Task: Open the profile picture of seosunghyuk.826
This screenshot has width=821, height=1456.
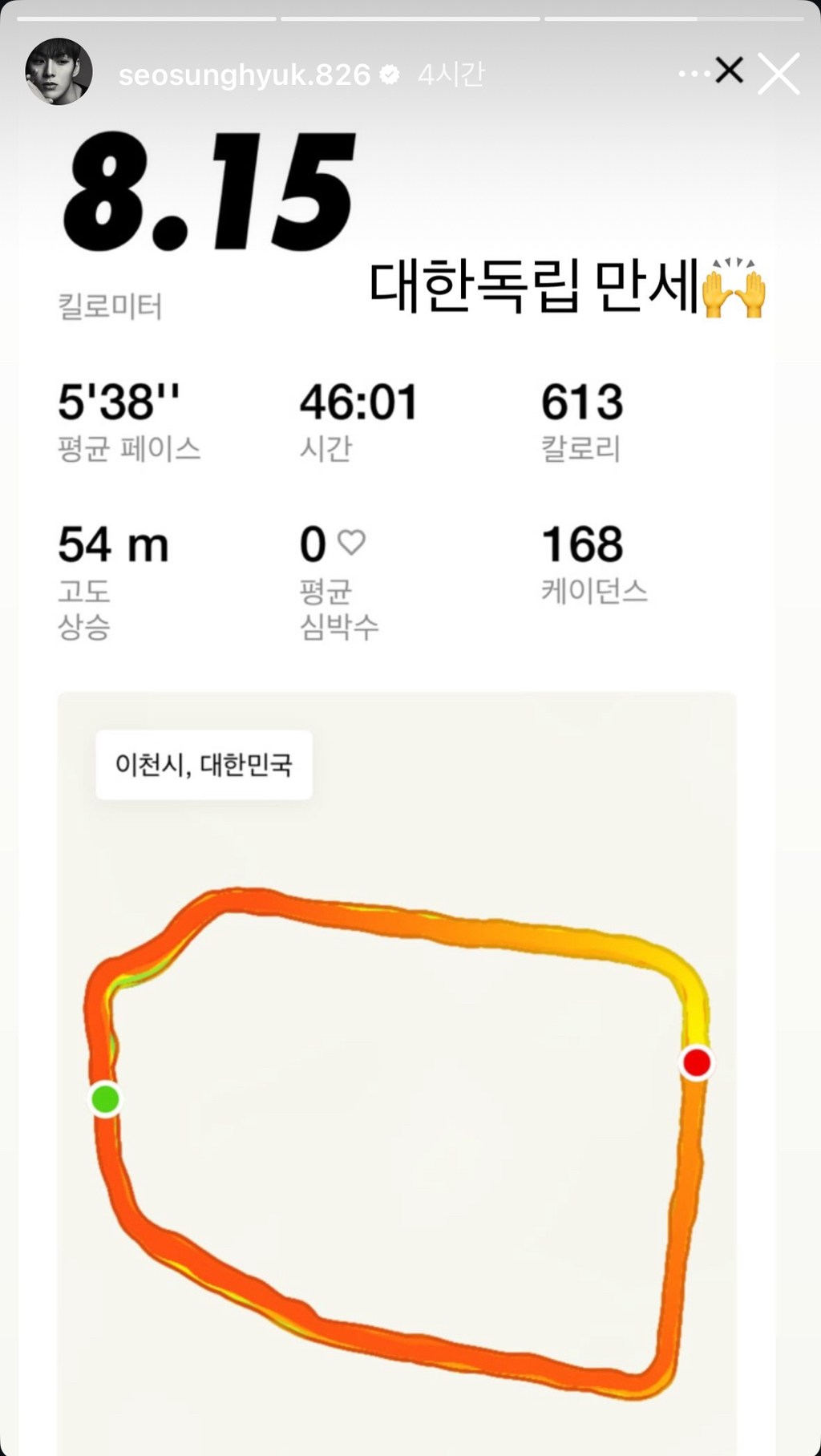Action: pos(59,72)
